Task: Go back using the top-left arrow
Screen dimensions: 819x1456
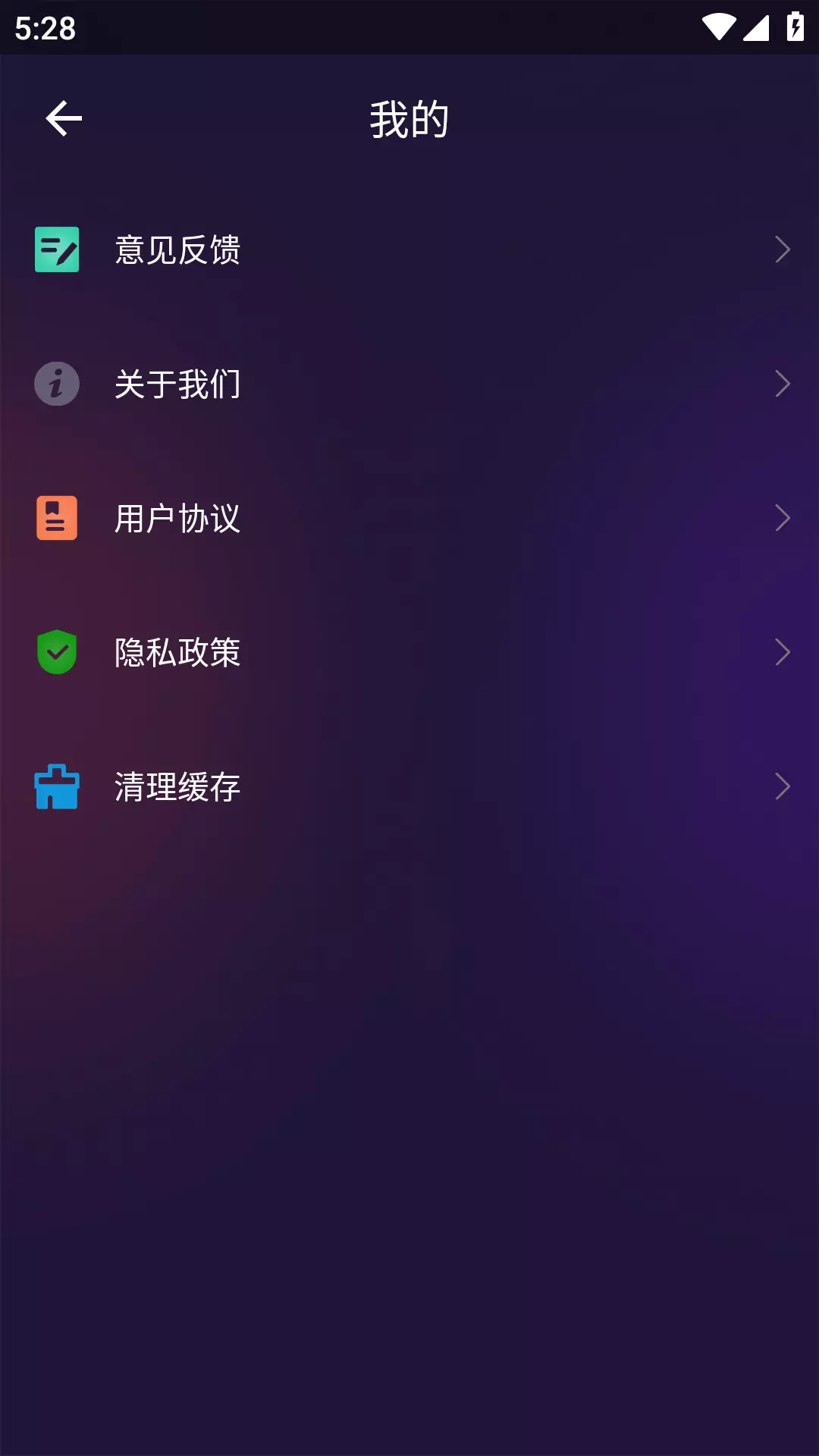Action: [x=64, y=119]
